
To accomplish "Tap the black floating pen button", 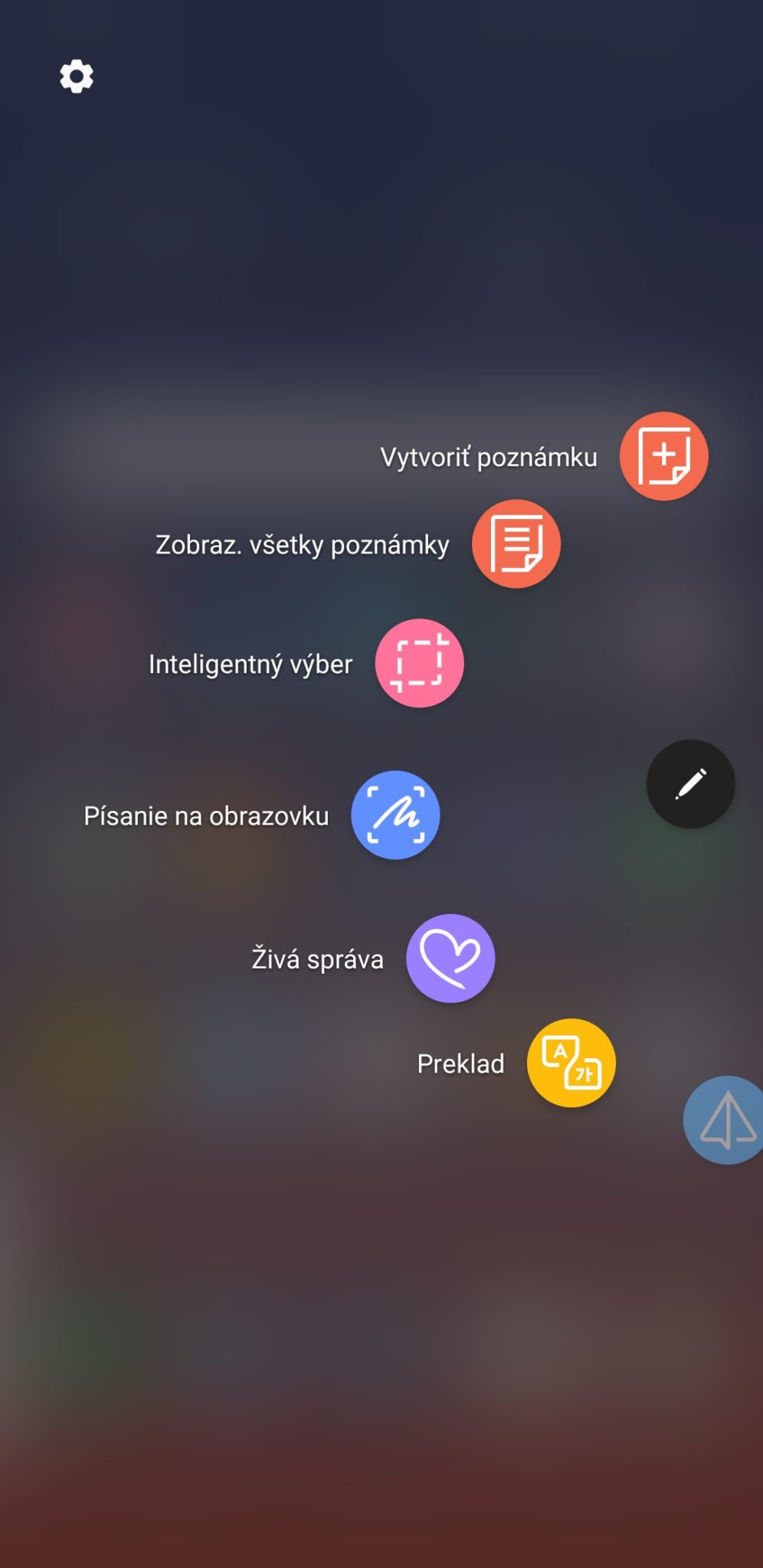I will (691, 784).
